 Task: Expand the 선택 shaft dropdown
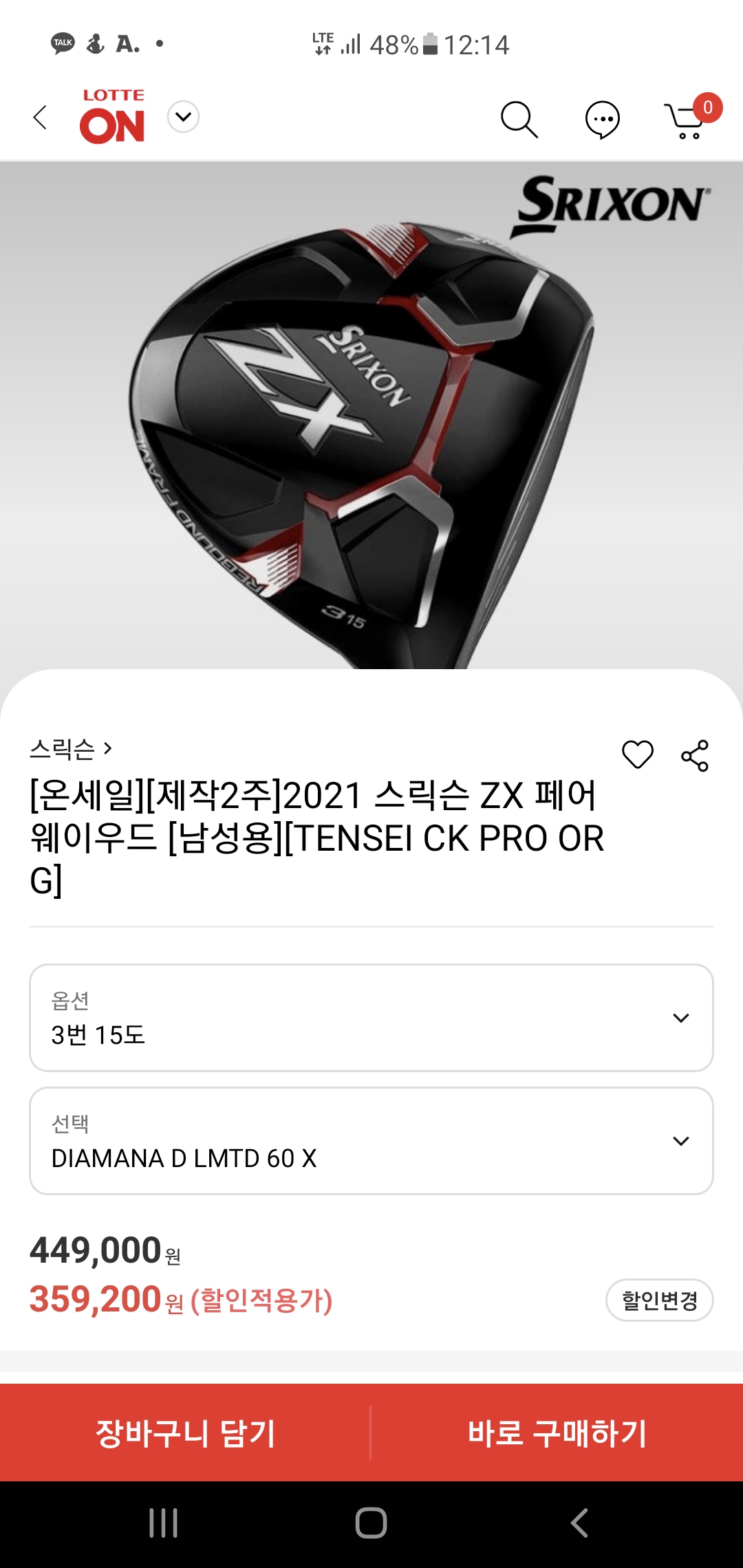[371, 1141]
